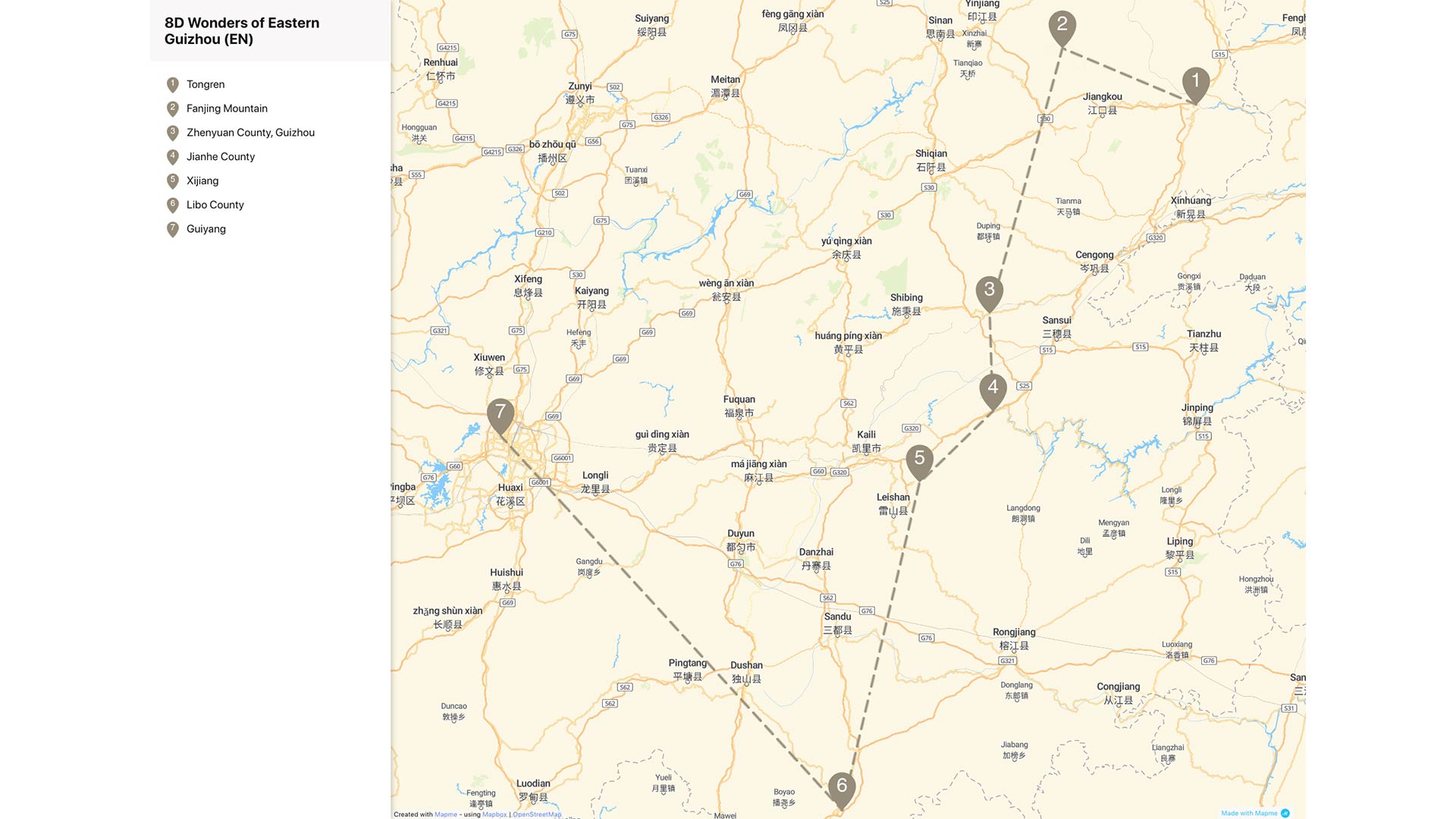Select map marker number 4
This screenshot has width=1456, height=819.
[993, 389]
